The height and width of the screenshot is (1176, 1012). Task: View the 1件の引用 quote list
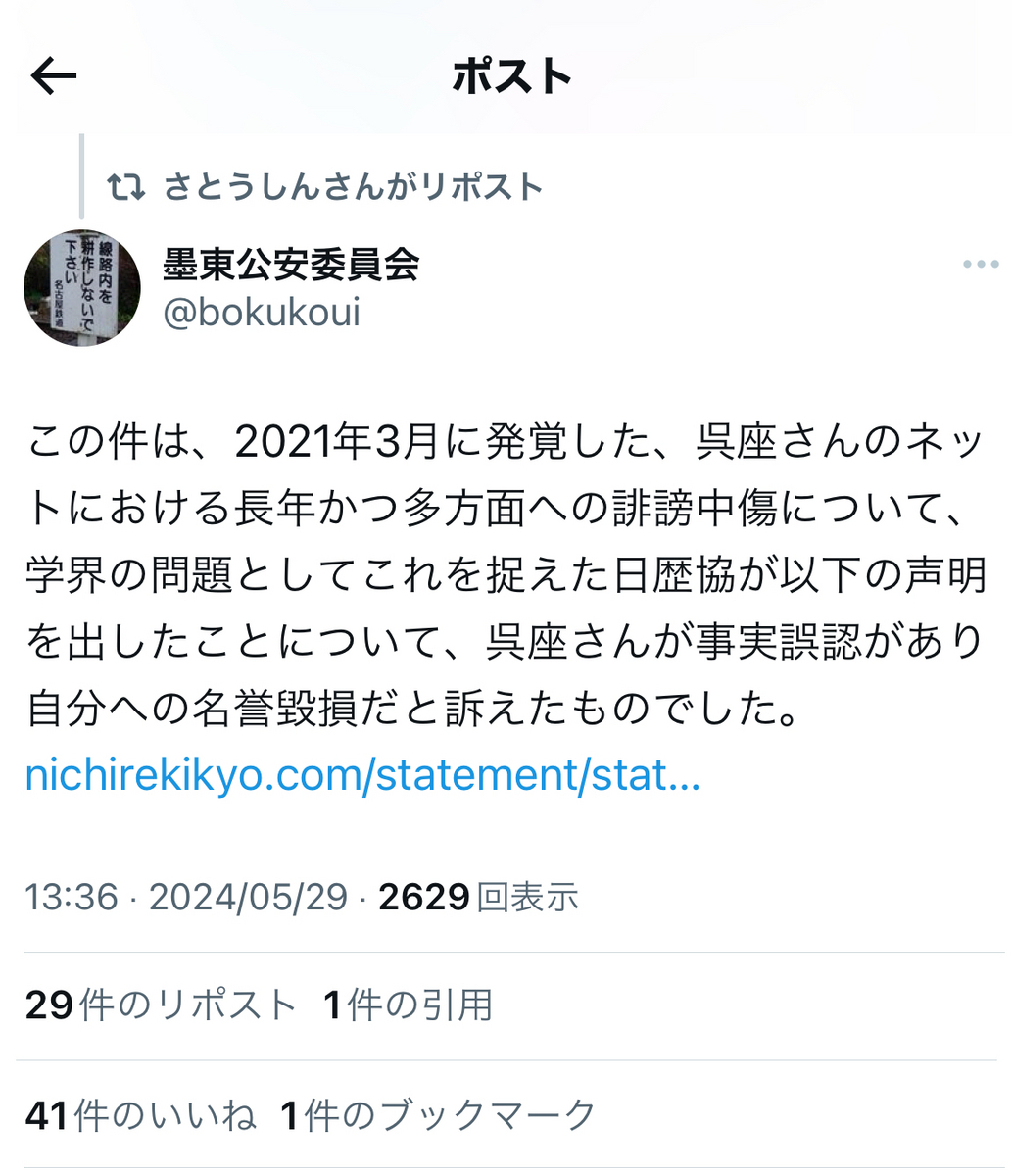click(x=409, y=1005)
